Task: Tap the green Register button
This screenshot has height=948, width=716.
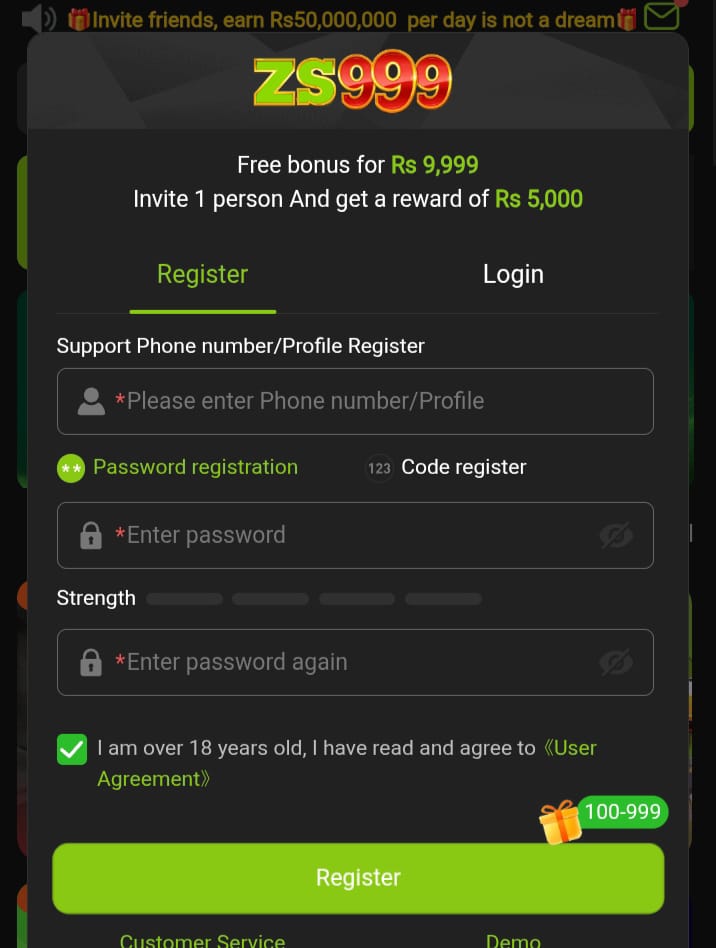Action: (358, 878)
